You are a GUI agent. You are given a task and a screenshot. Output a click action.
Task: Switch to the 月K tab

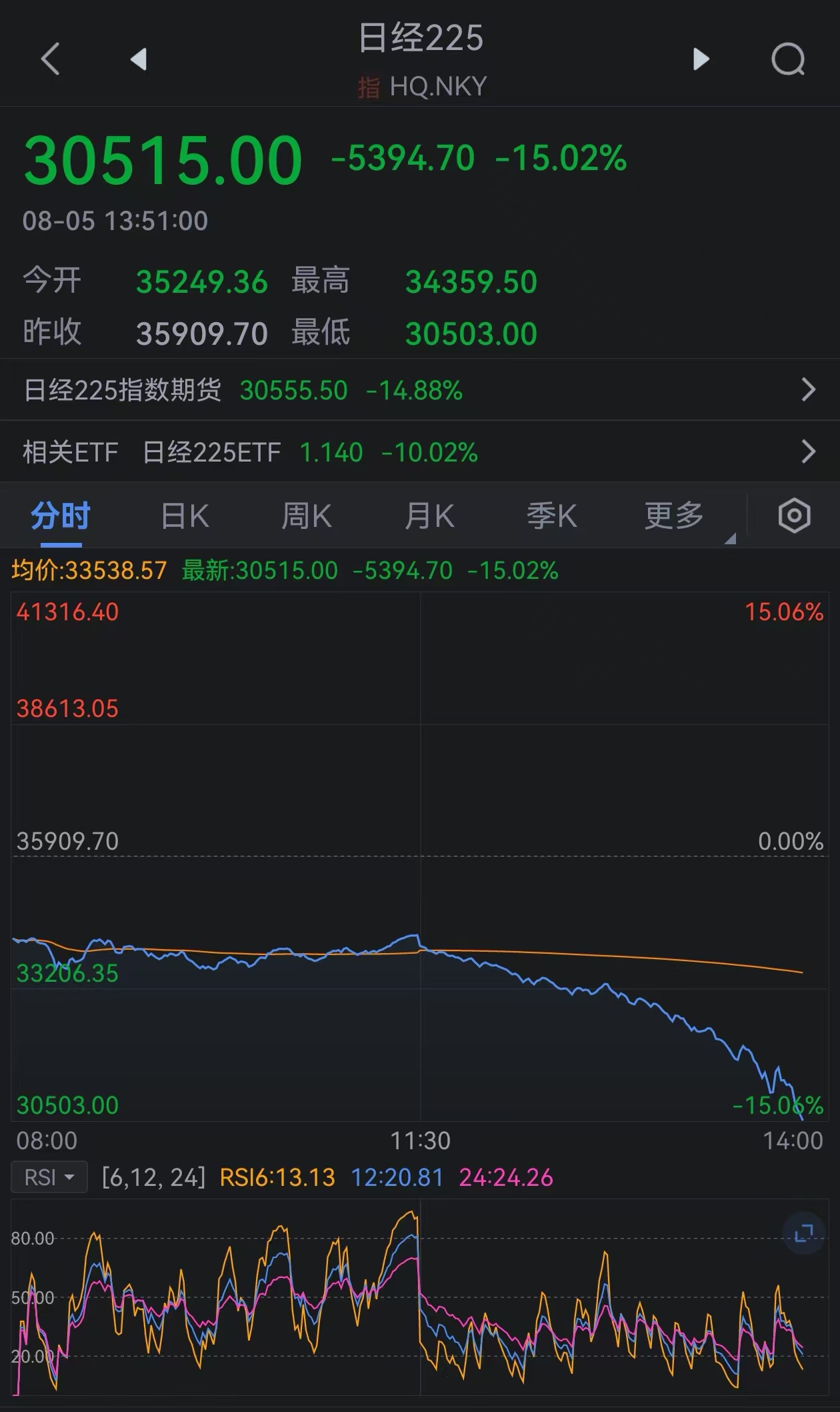(430, 516)
